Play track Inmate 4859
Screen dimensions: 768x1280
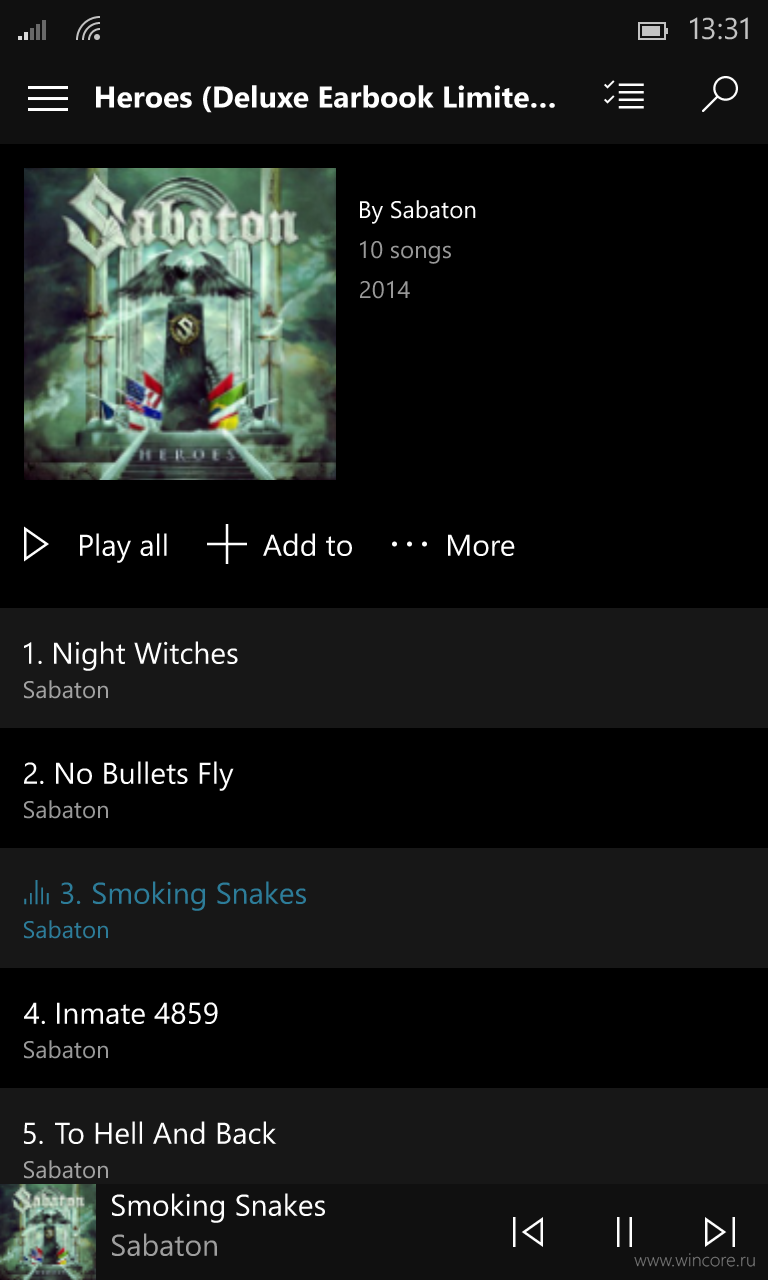[x=384, y=1028]
